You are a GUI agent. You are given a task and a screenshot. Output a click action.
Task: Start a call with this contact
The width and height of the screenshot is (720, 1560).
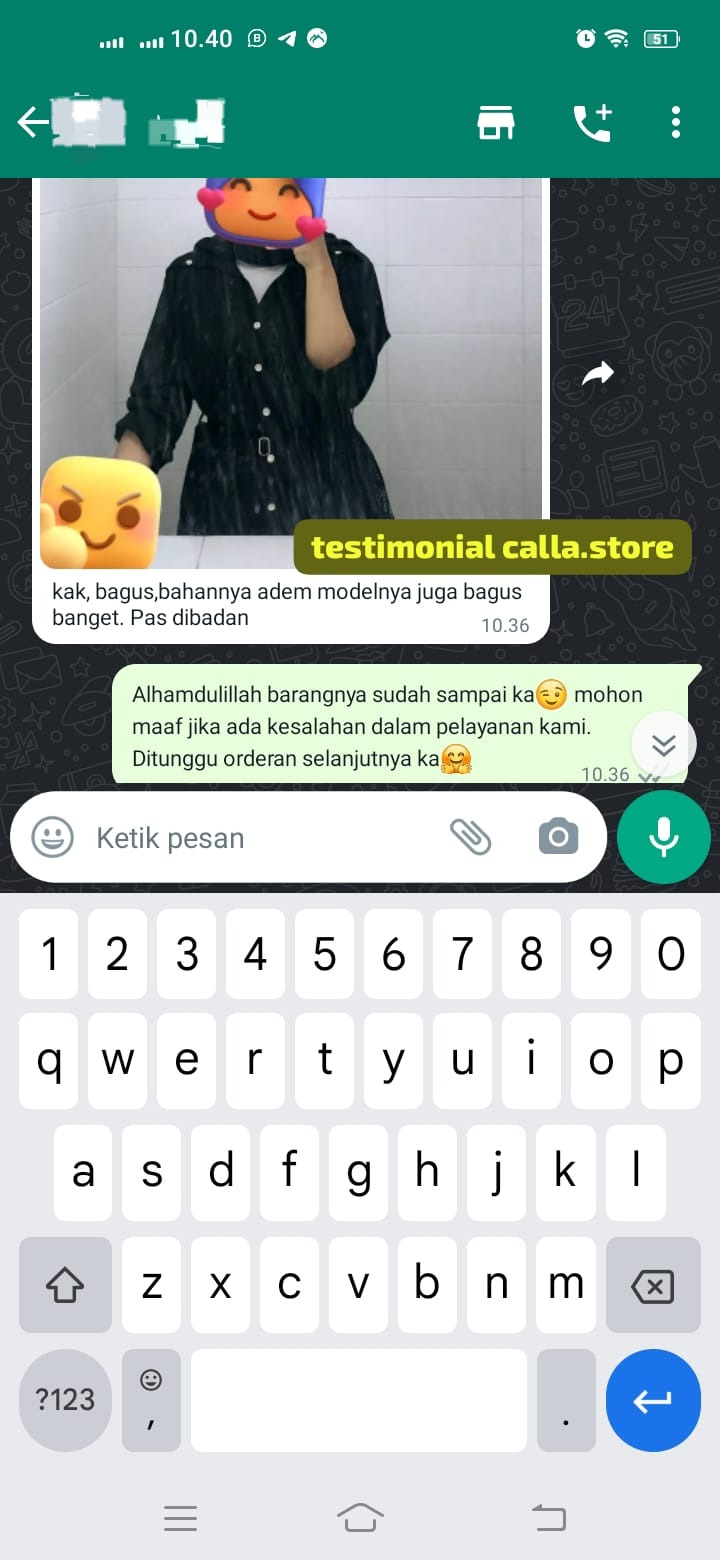[591, 123]
